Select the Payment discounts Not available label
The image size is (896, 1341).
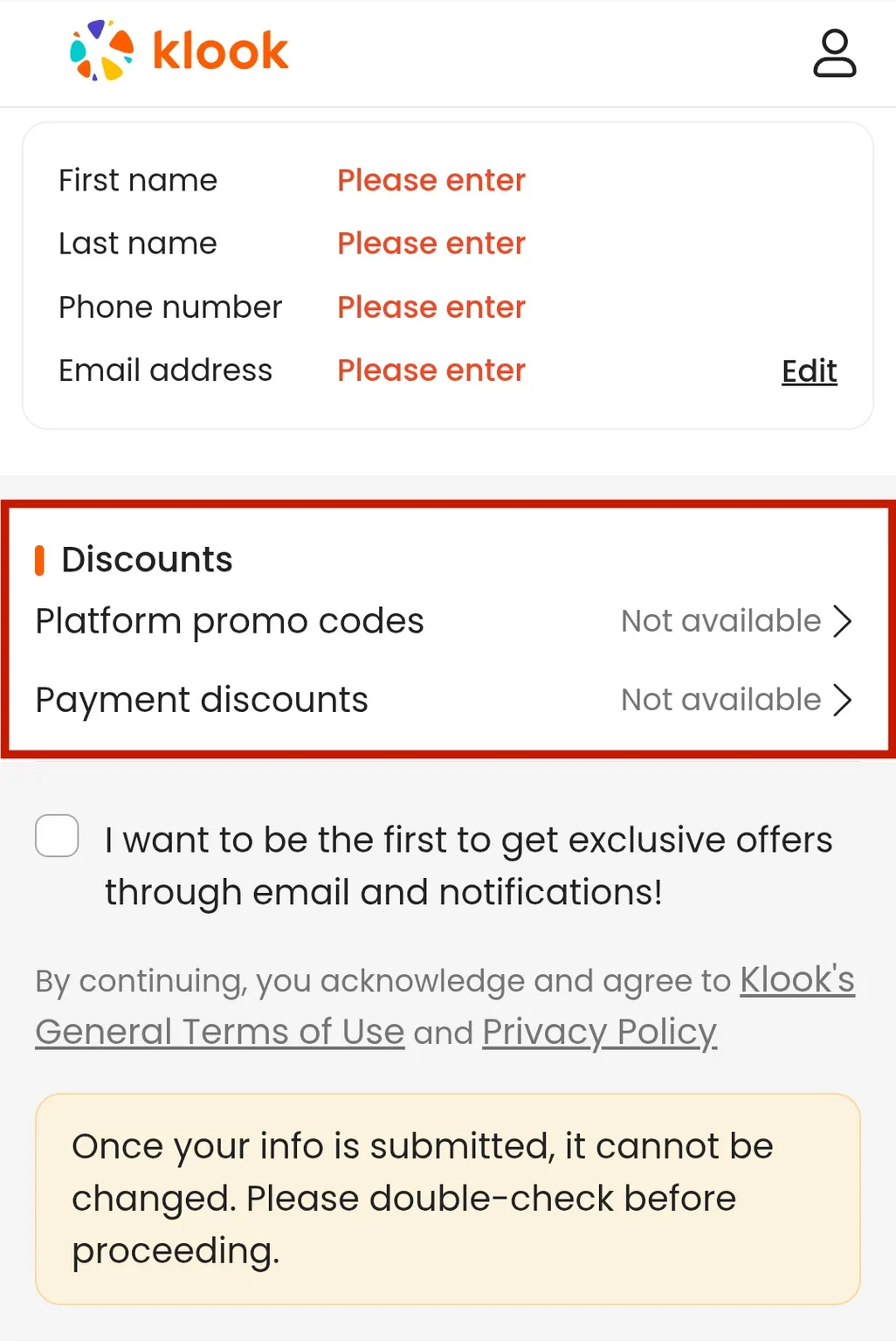tap(720, 699)
